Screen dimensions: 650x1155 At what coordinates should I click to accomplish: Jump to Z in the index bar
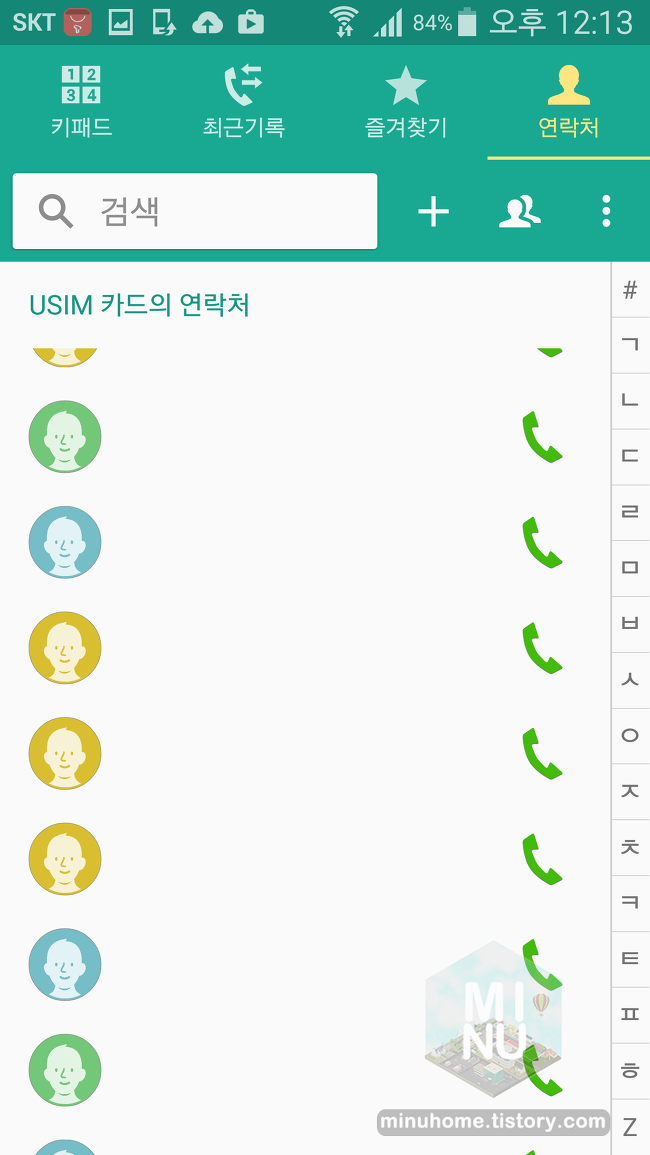[630, 1126]
